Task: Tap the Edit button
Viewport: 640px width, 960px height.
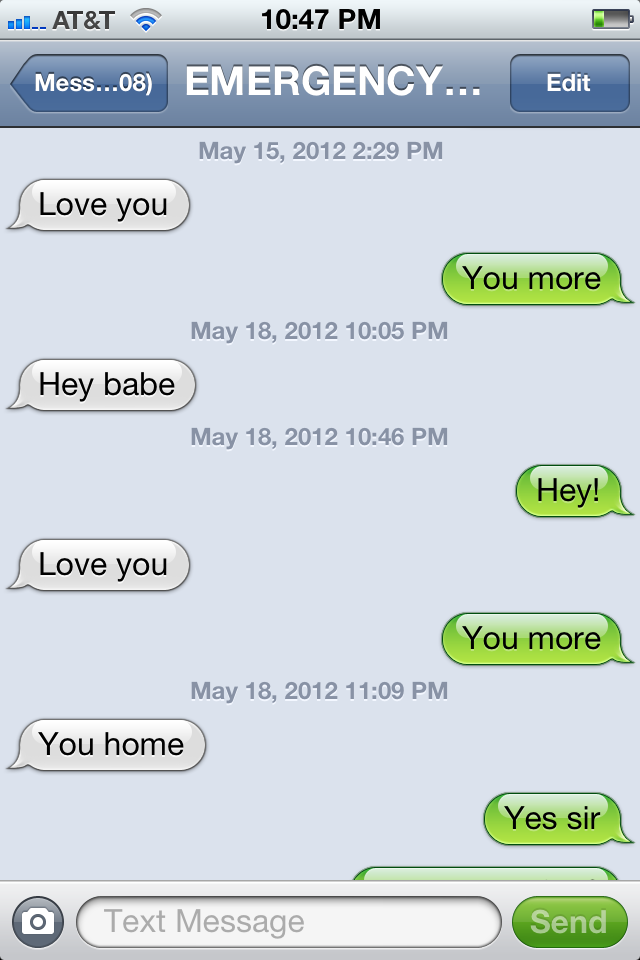Action: [x=568, y=83]
